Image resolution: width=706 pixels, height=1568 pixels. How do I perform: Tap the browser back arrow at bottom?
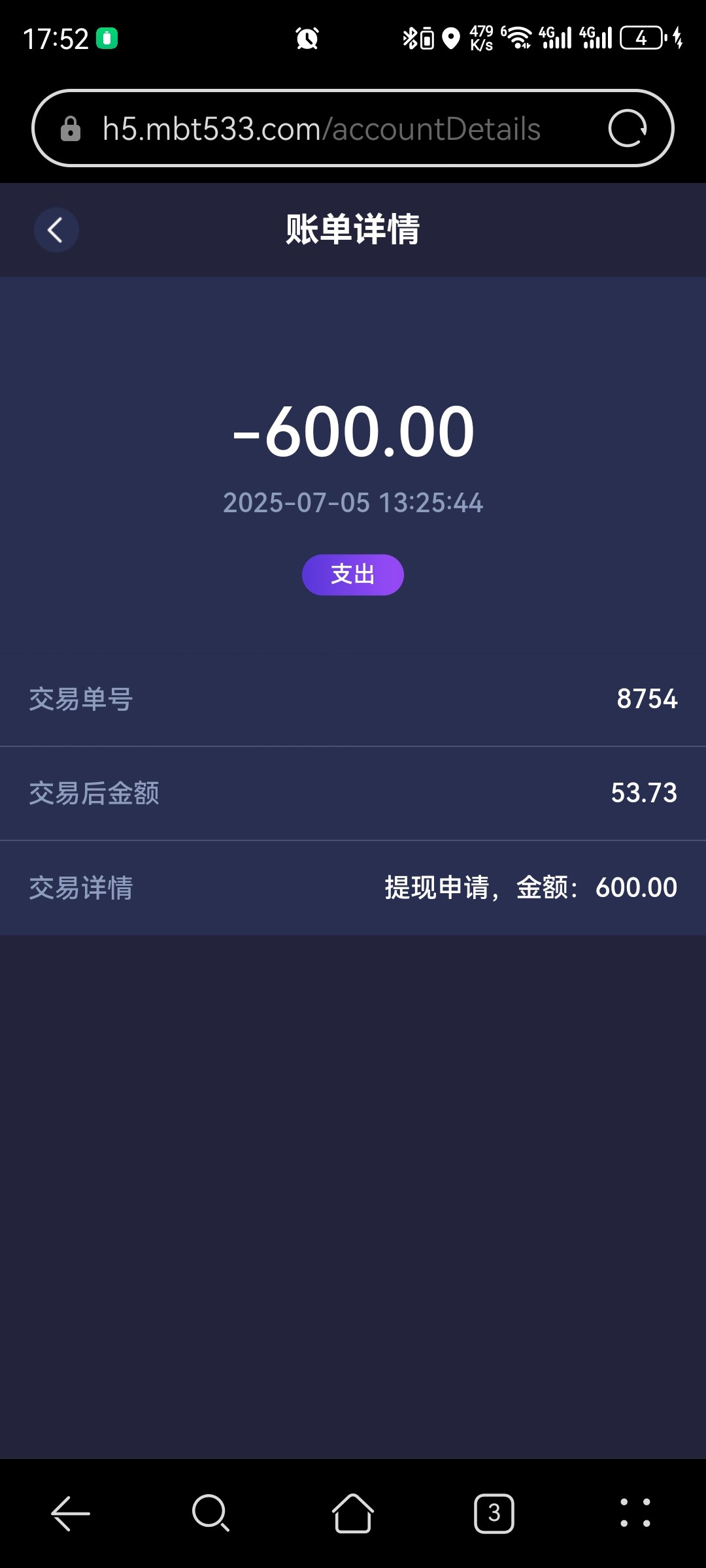[x=71, y=1513]
